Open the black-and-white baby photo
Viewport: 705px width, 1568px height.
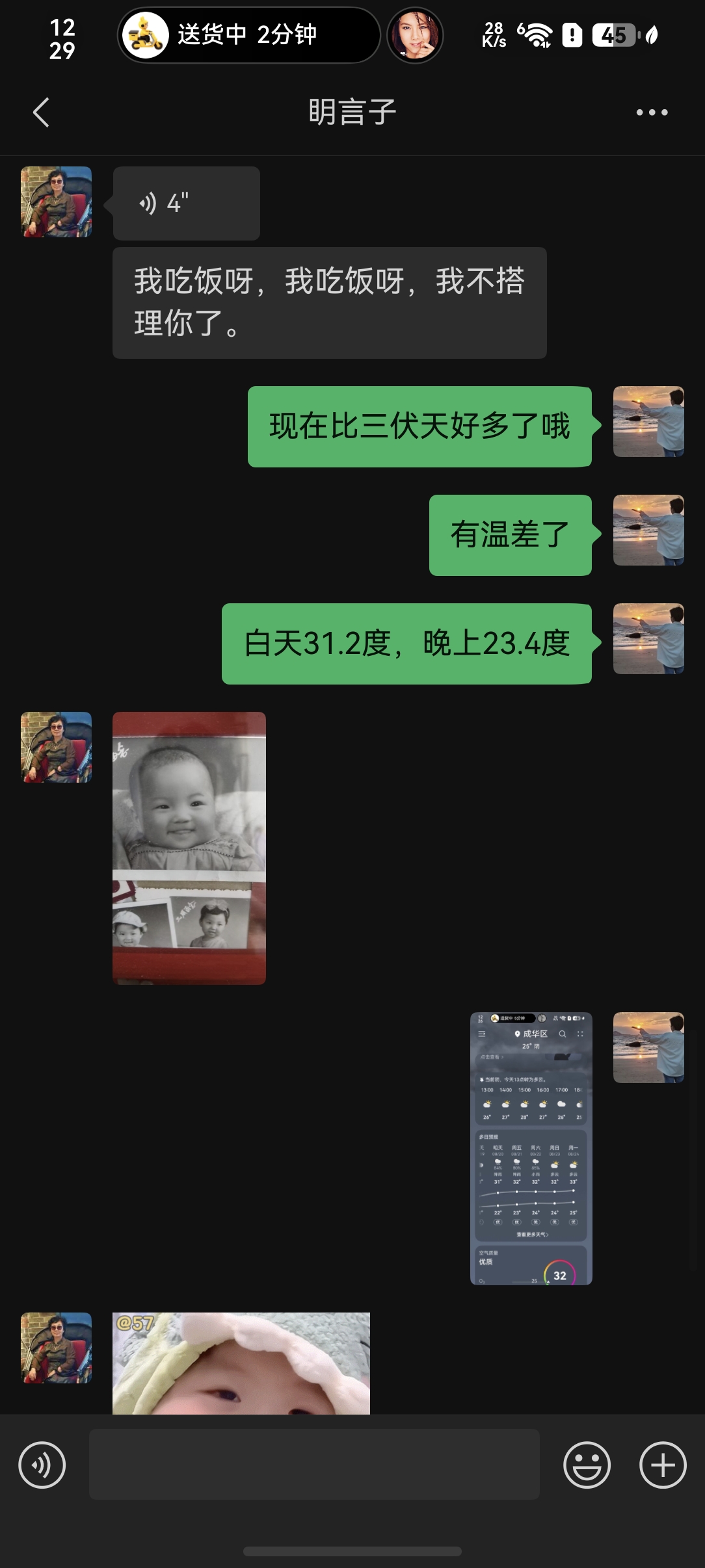tap(189, 848)
